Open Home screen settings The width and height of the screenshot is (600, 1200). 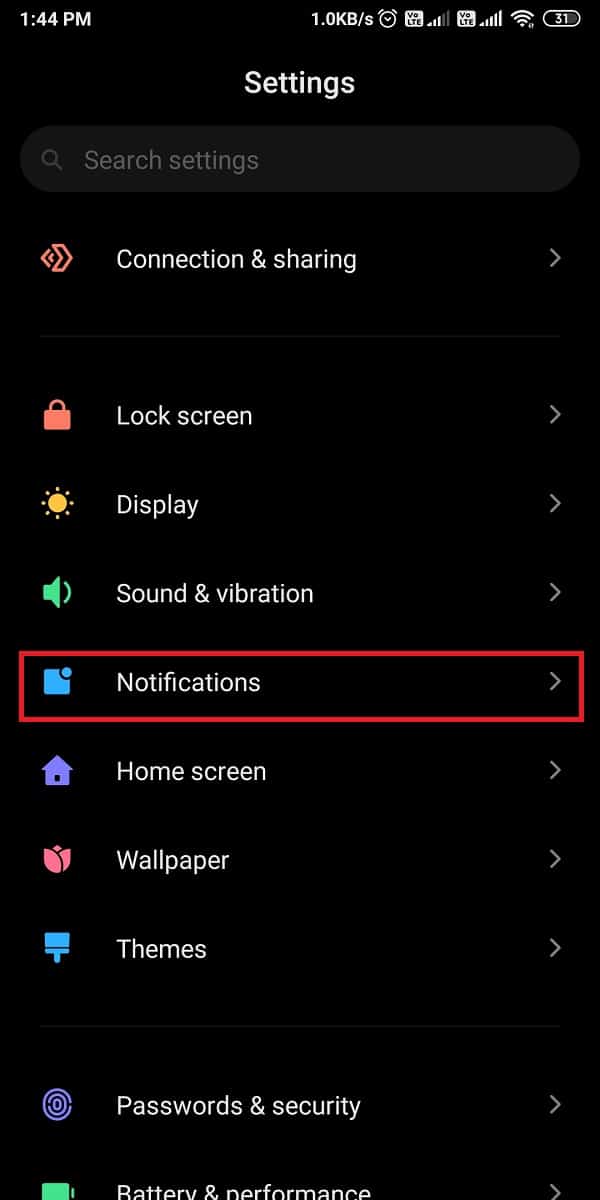coord(300,772)
